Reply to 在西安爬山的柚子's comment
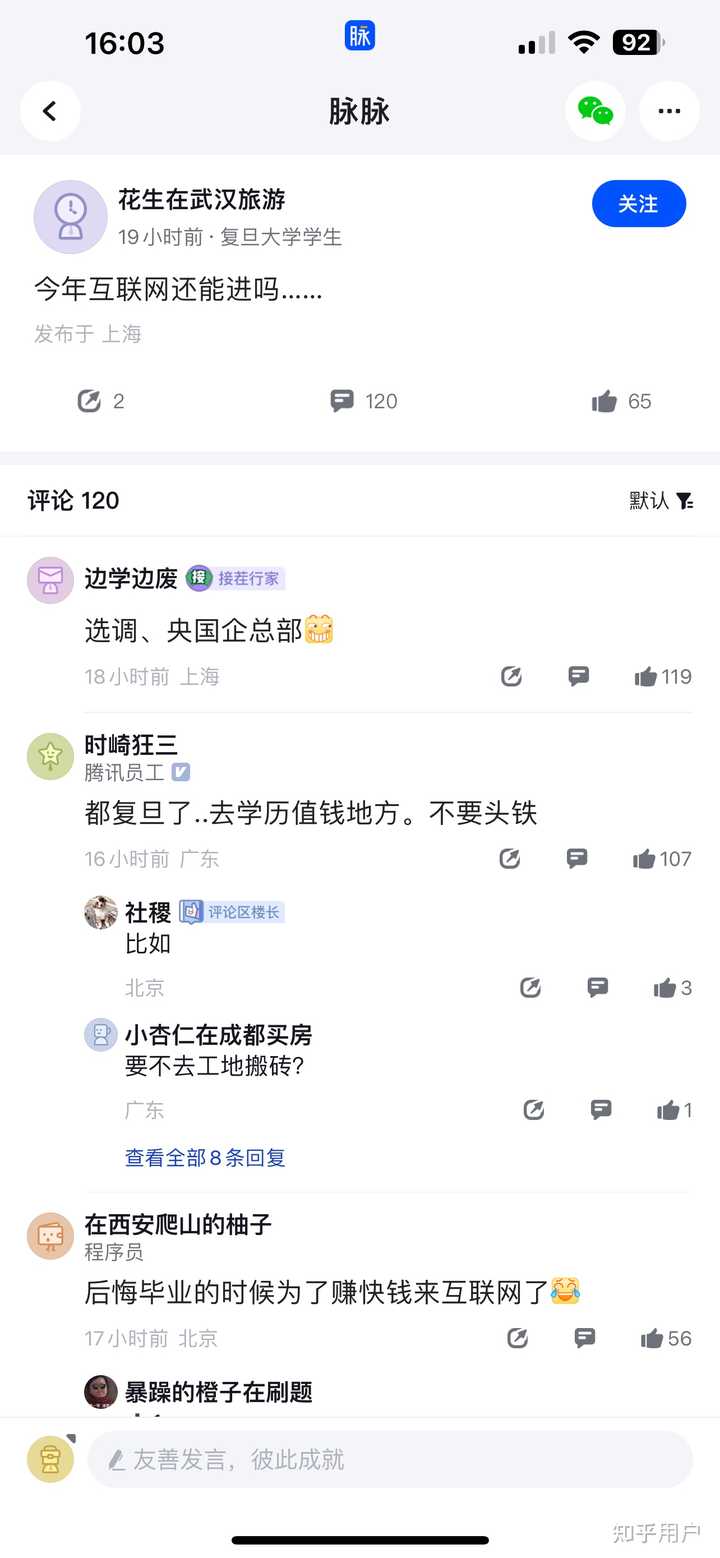The height and width of the screenshot is (1558, 720). pos(585,1338)
